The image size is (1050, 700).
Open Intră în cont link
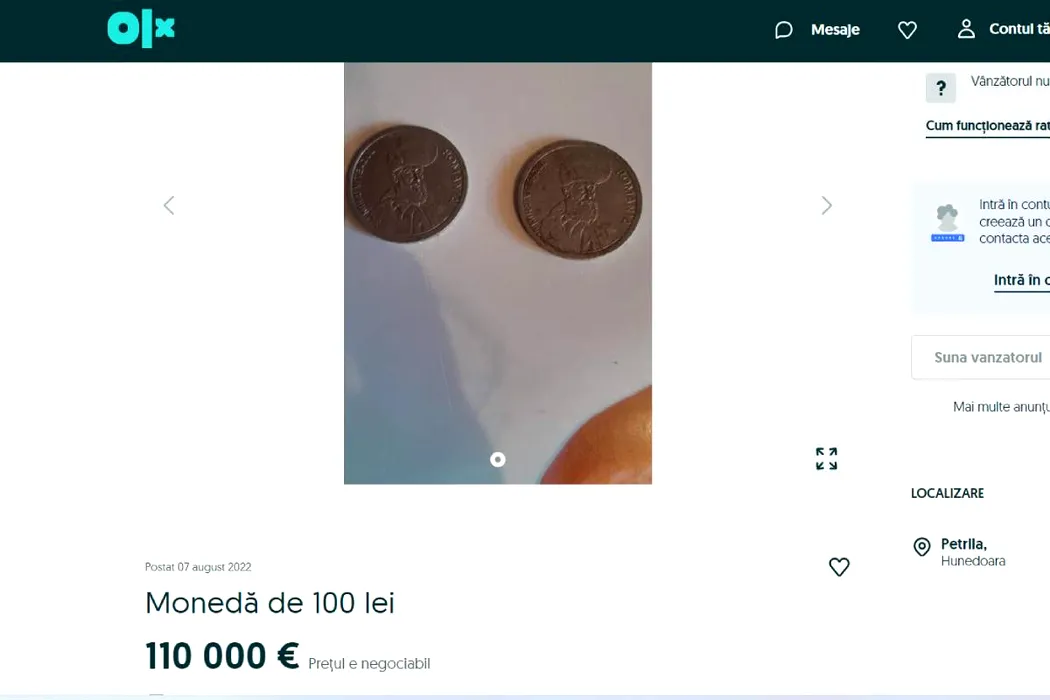click(1021, 280)
